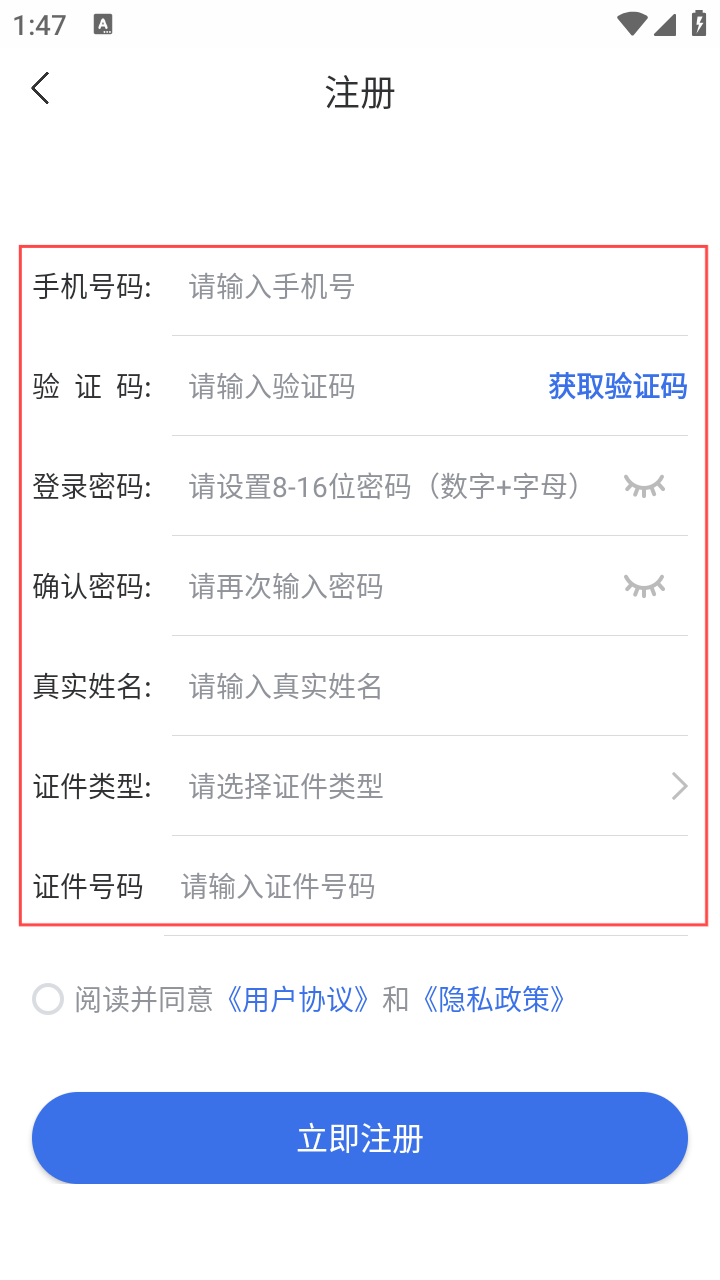Focus the 验证码 verification code field
Screen dimensions: 720x1280
(360, 387)
